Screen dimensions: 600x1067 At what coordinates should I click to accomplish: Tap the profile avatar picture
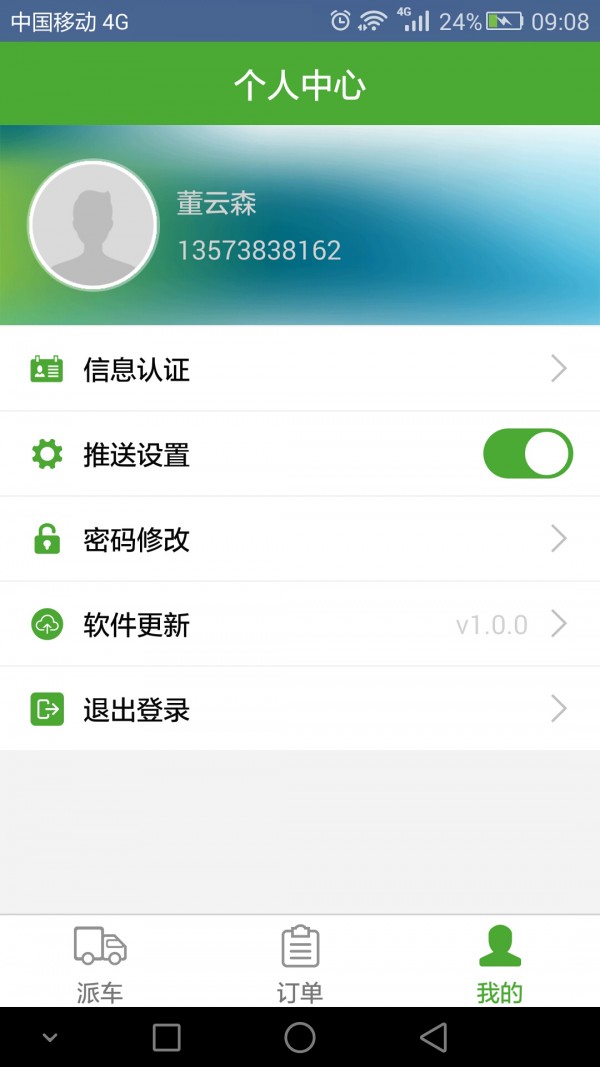click(93, 225)
